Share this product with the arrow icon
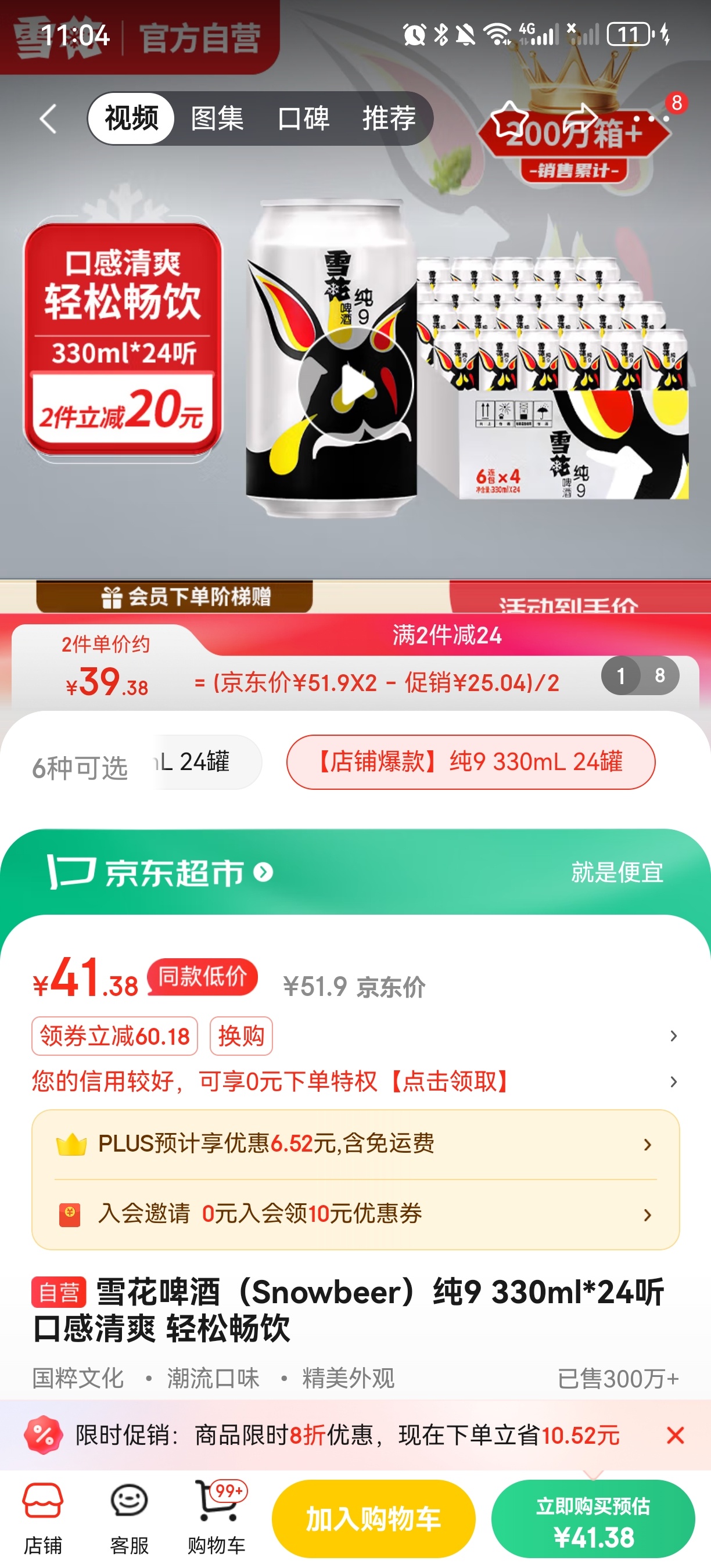The width and height of the screenshot is (711, 1568). (580, 117)
